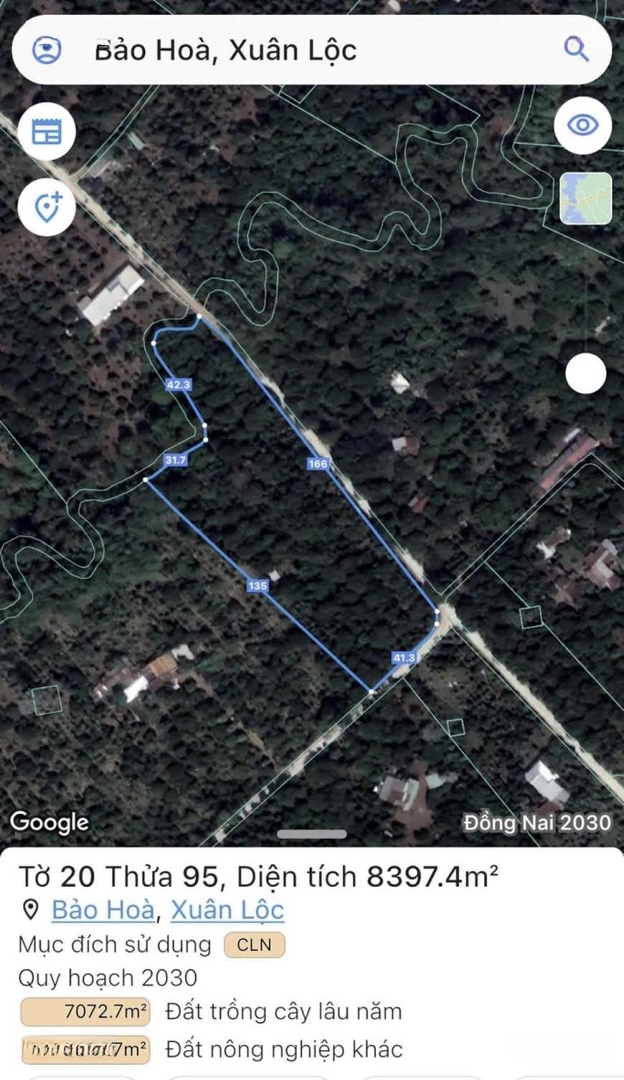Open the planning table button
This screenshot has height=1080, width=624.
[x=47, y=131]
